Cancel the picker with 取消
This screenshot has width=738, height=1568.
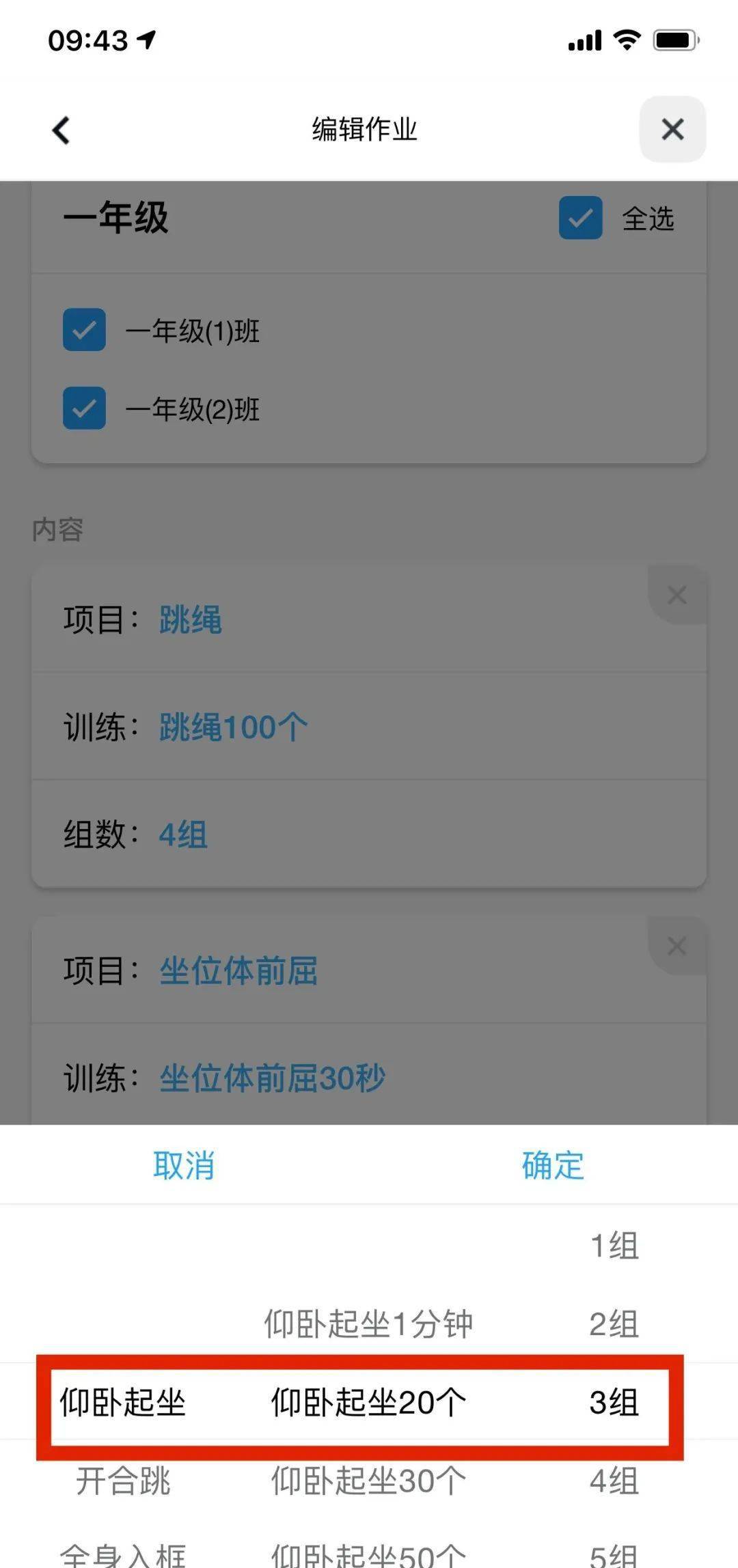(184, 1165)
